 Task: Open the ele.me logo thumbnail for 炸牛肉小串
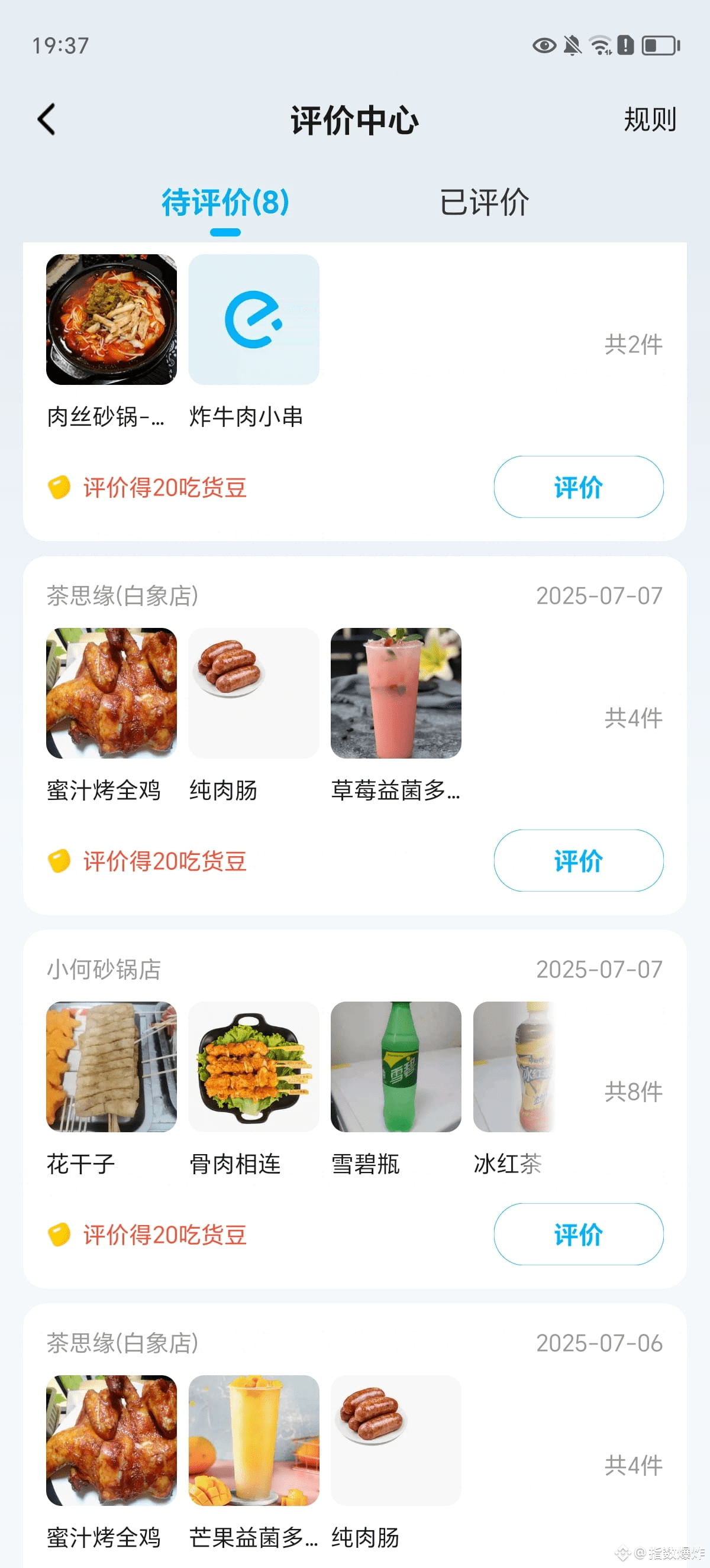[x=254, y=319]
